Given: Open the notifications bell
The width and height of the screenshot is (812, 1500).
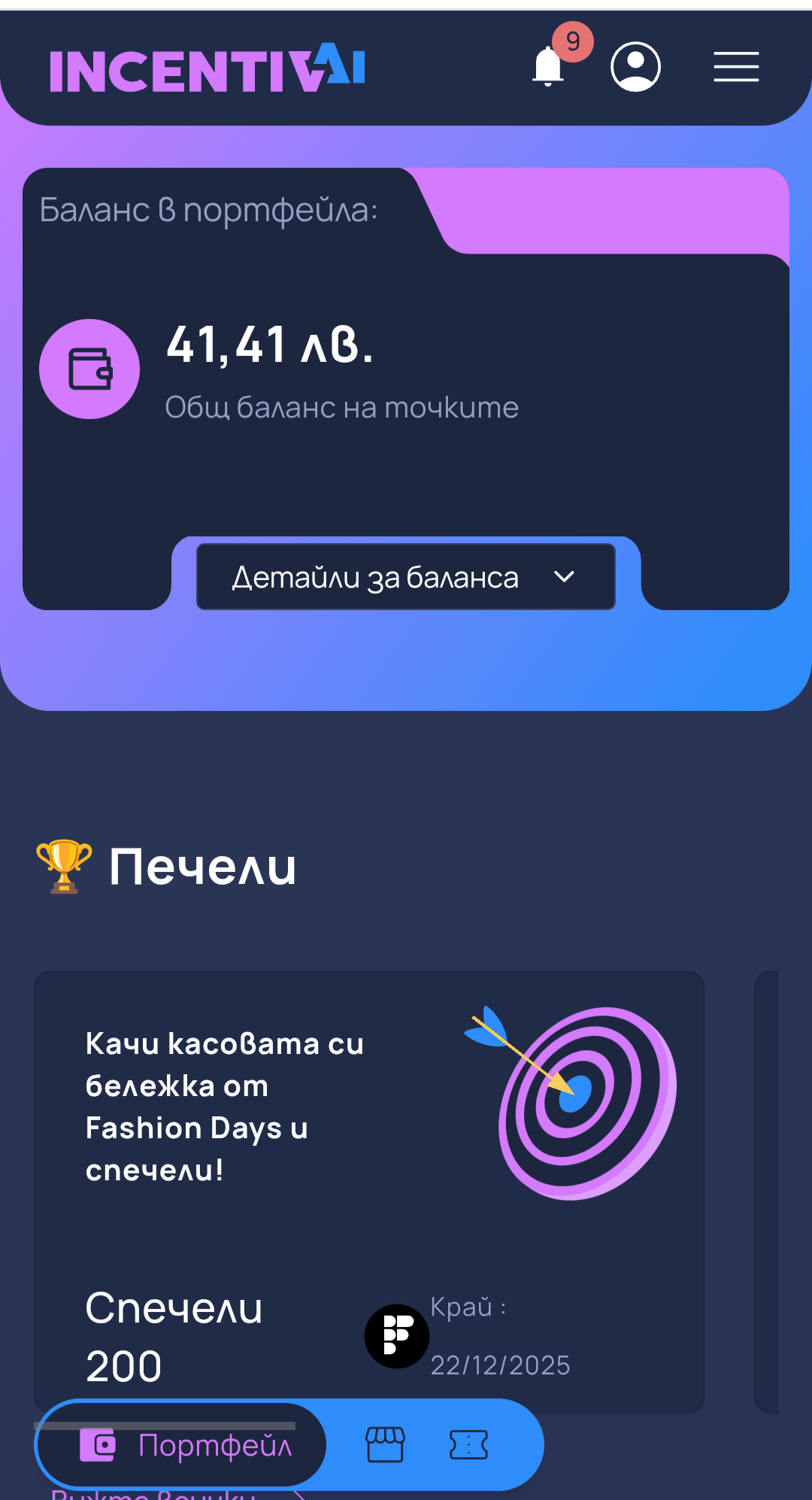Looking at the screenshot, I should (x=549, y=66).
